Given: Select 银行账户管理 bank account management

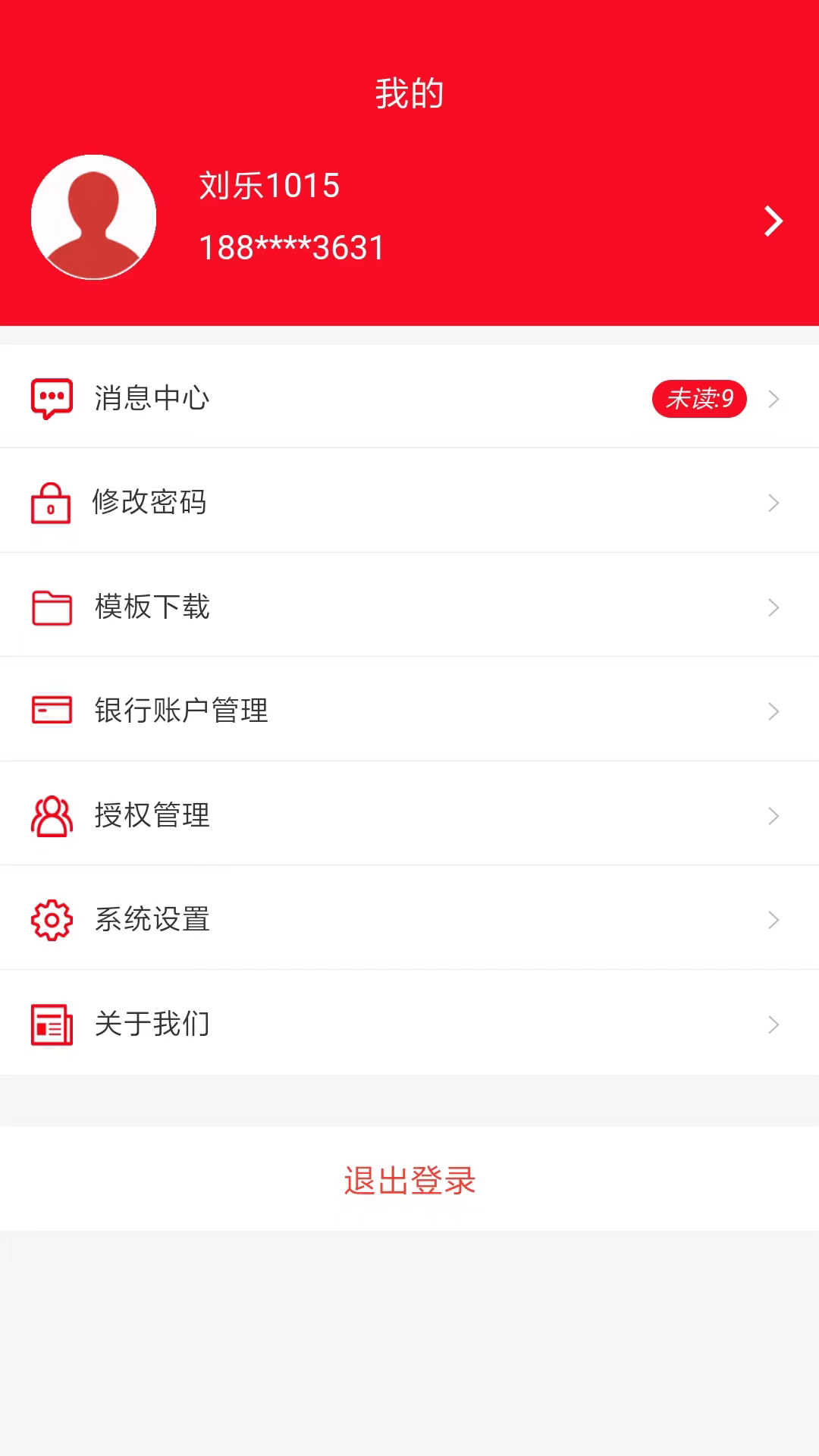Looking at the screenshot, I should point(180,711).
